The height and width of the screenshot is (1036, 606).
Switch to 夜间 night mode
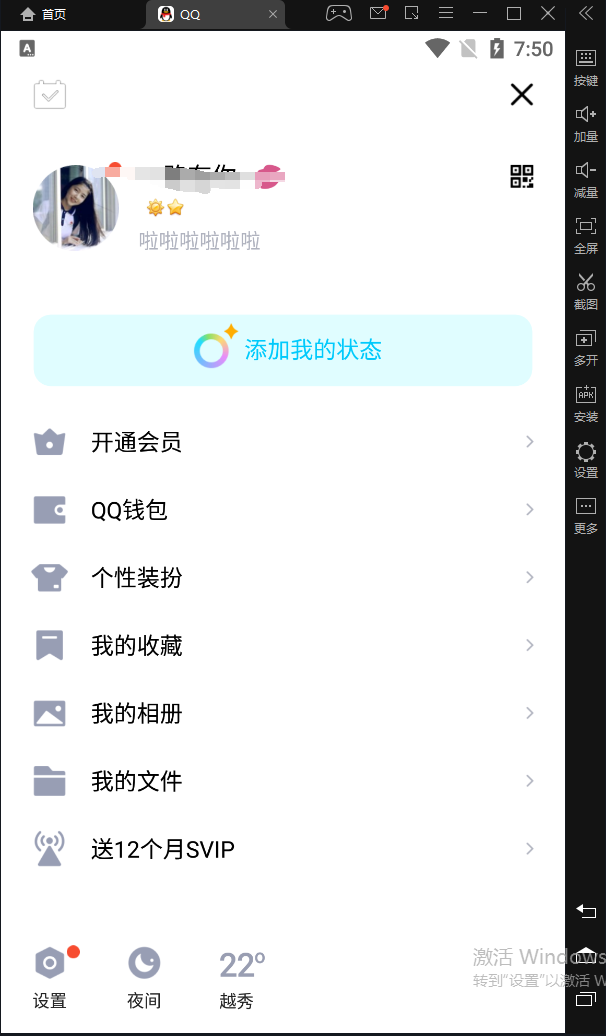144,977
